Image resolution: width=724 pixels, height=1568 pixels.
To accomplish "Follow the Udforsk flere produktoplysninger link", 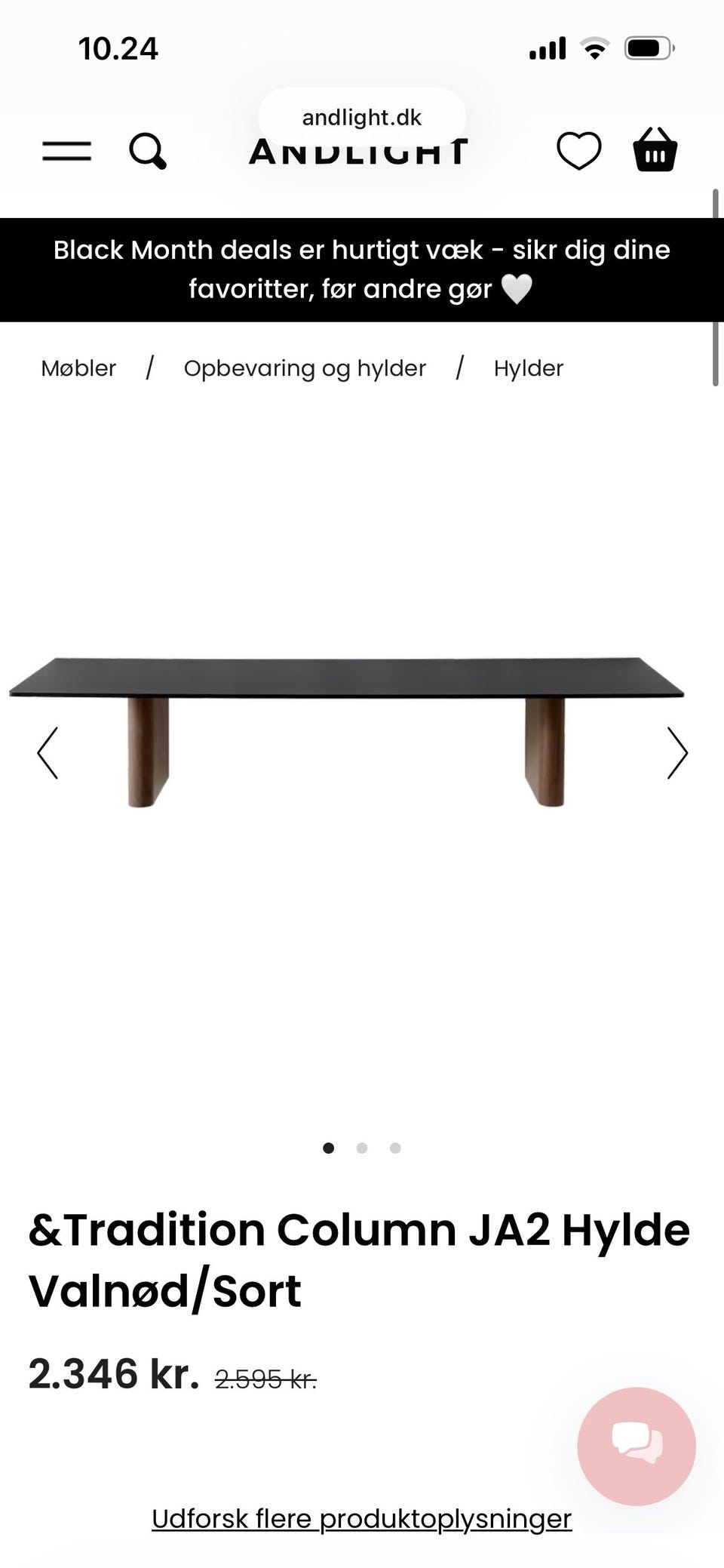I will tap(362, 1518).
